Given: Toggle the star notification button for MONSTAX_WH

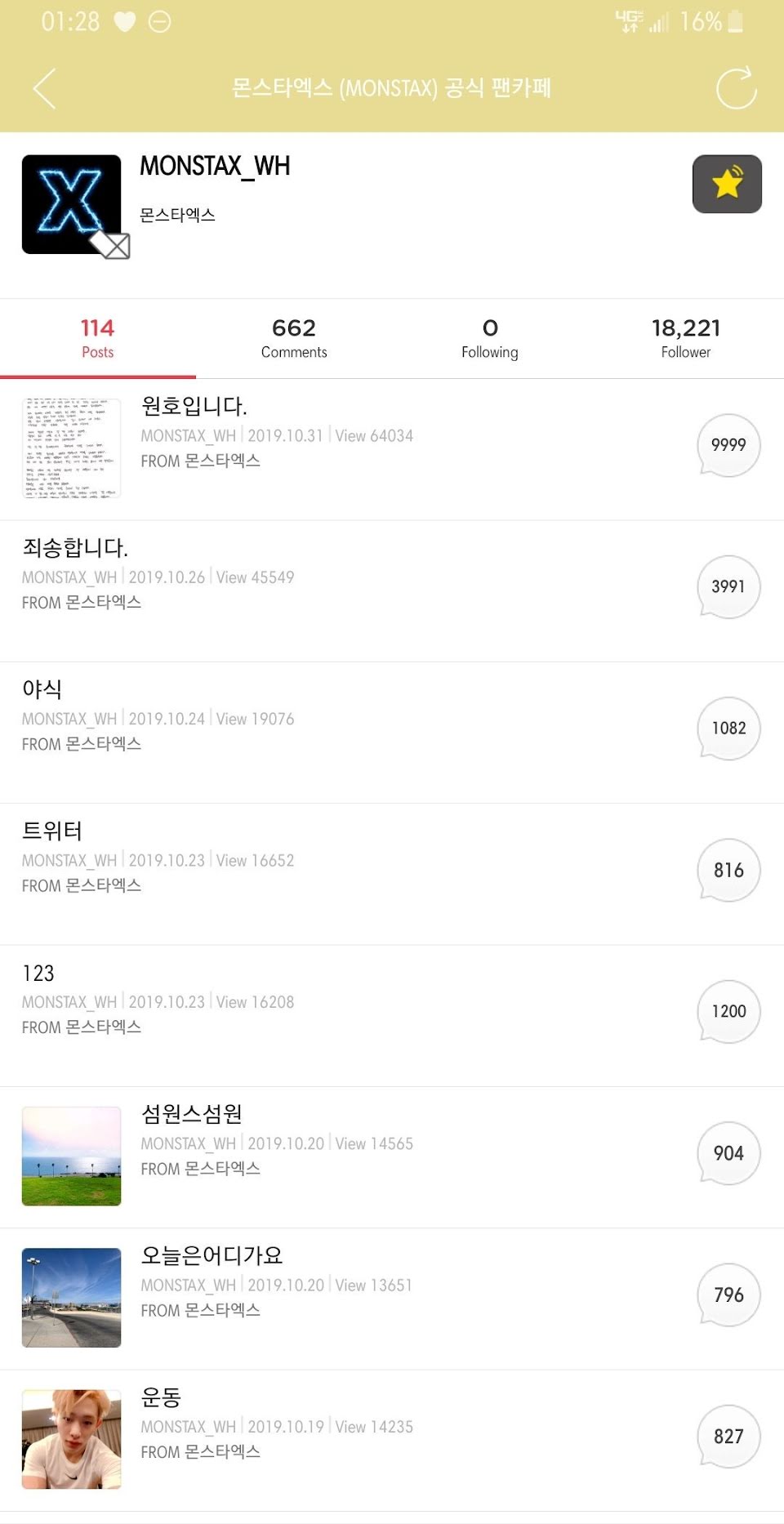Looking at the screenshot, I should [727, 184].
